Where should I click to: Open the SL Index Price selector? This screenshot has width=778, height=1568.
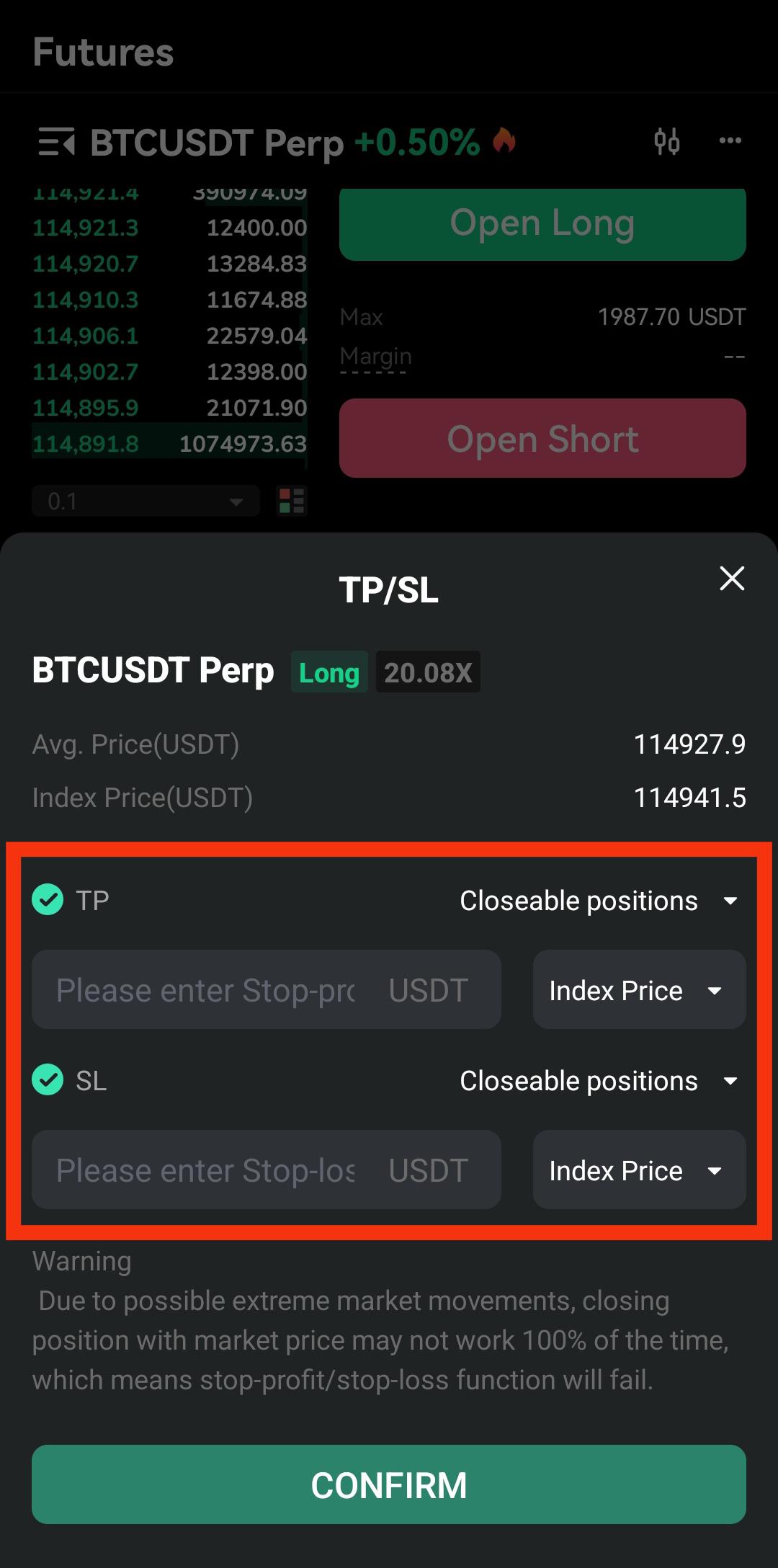pos(638,1170)
